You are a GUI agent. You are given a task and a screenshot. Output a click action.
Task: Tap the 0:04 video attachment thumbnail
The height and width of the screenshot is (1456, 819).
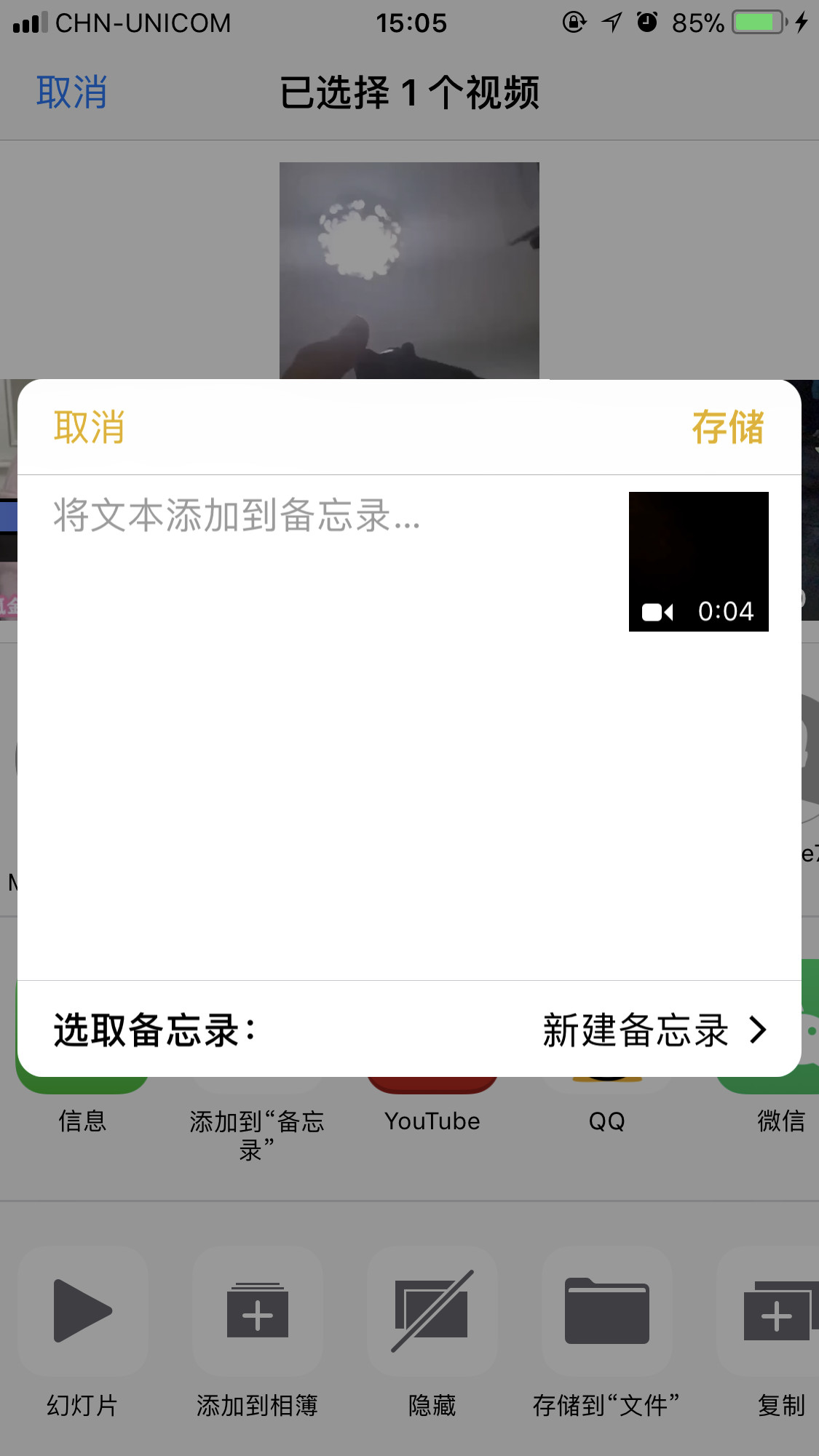pos(699,562)
